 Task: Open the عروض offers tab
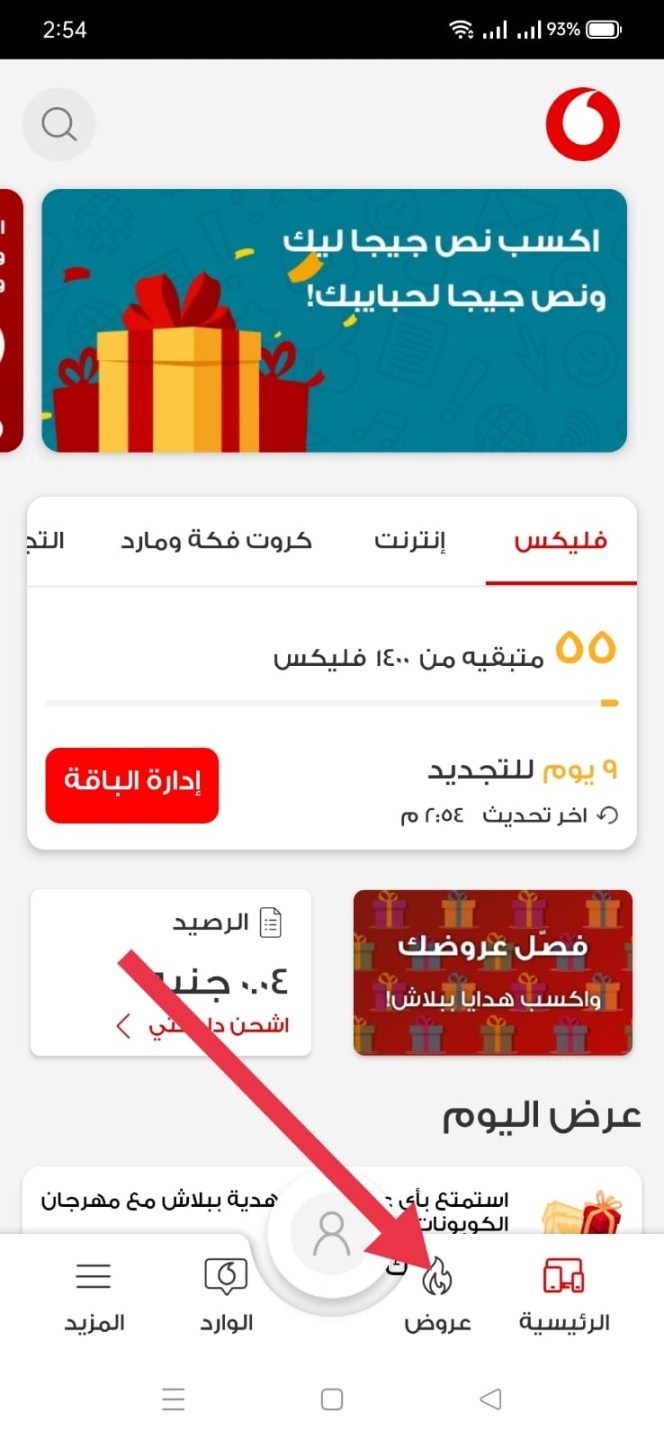point(438,1295)
